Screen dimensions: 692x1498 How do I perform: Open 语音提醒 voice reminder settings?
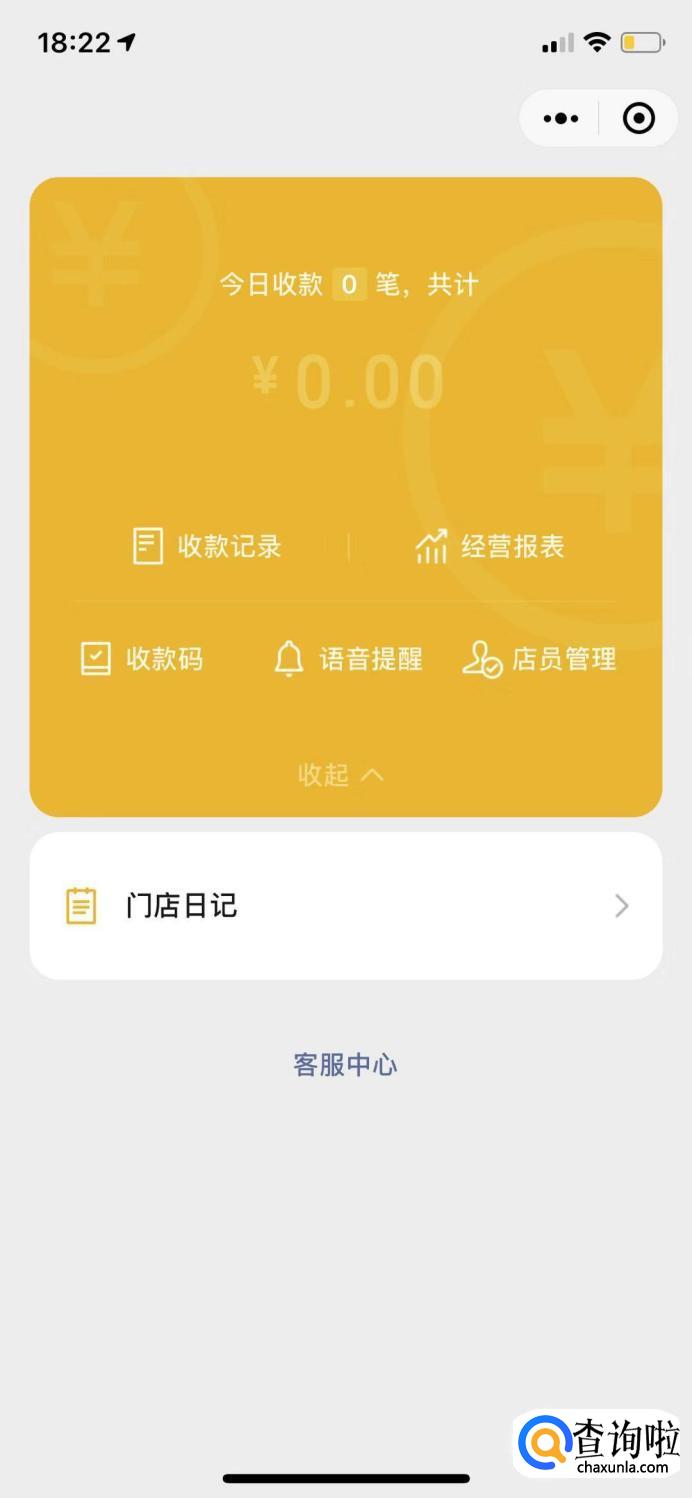coord(348,659)
